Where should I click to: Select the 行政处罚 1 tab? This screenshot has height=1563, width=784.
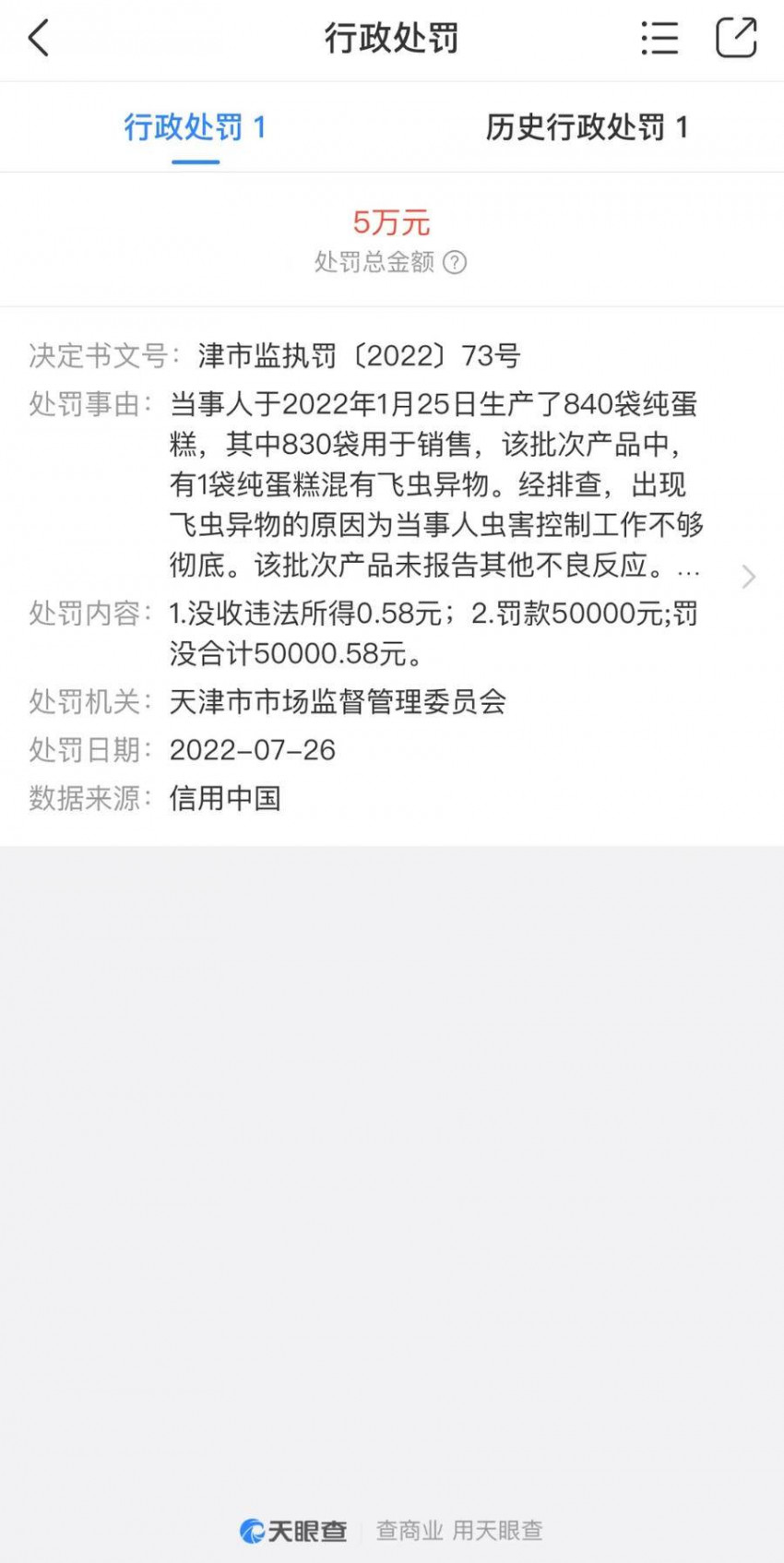point(196,127)
